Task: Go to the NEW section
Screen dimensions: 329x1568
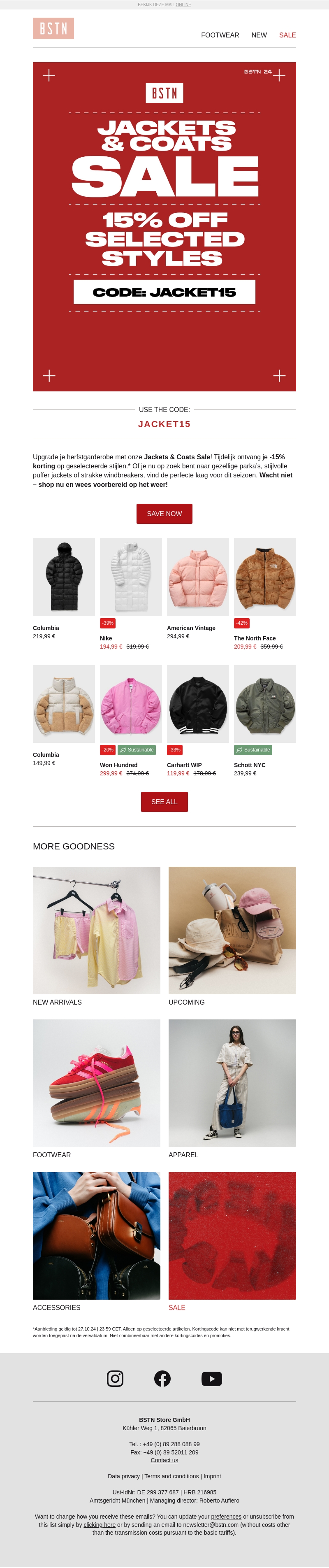Action: (259, 35)
